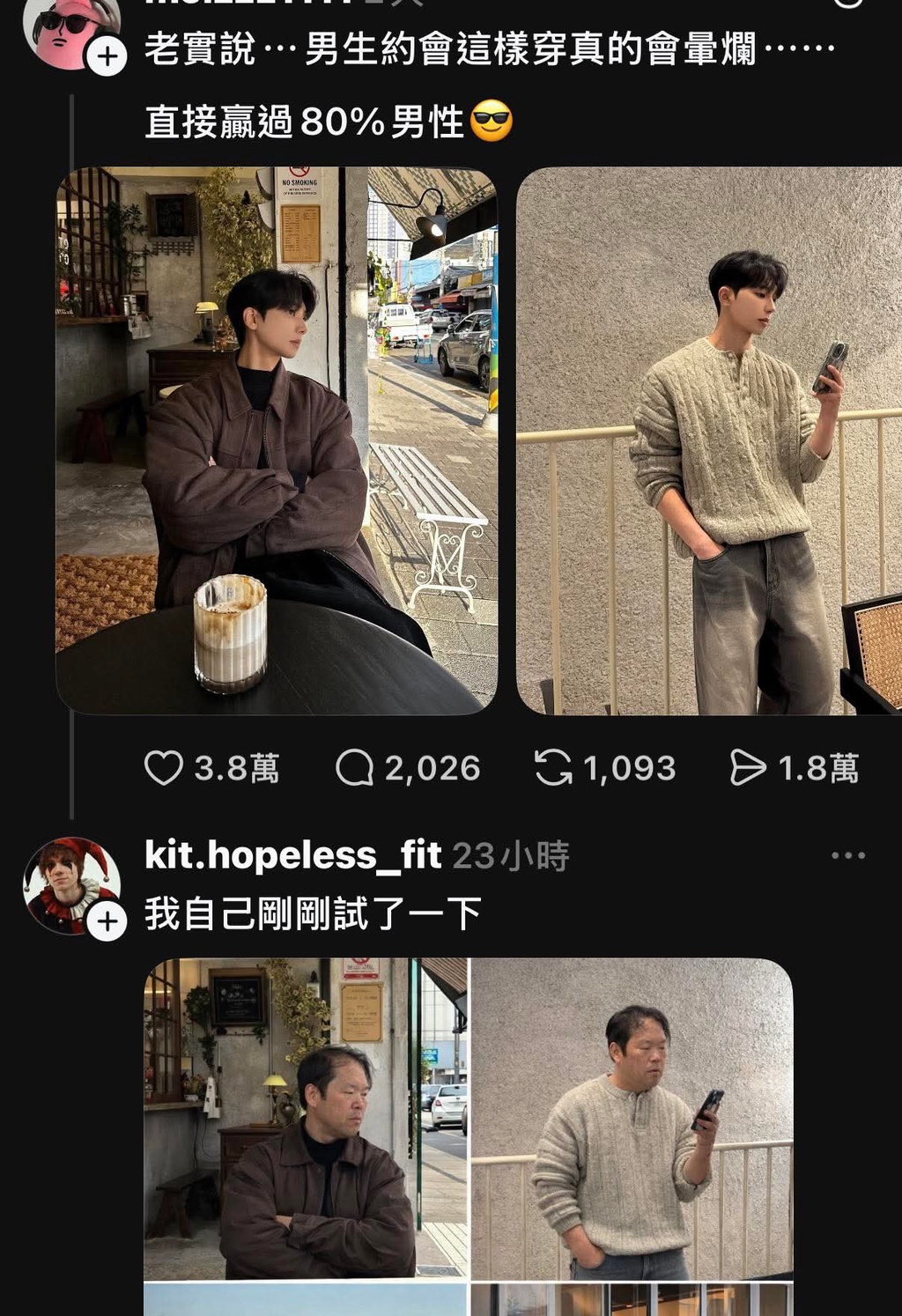Open kit.hopeless_fit's sweater reply photo
902x1316 pixels.
(x=632, y=1117)
